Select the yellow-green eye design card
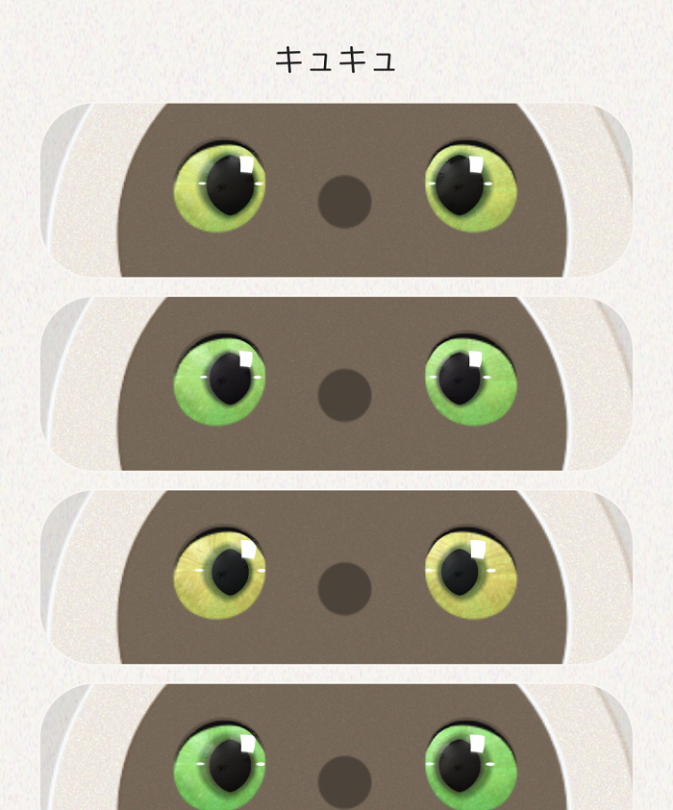The image size is (673, 810). coord(336,190)
